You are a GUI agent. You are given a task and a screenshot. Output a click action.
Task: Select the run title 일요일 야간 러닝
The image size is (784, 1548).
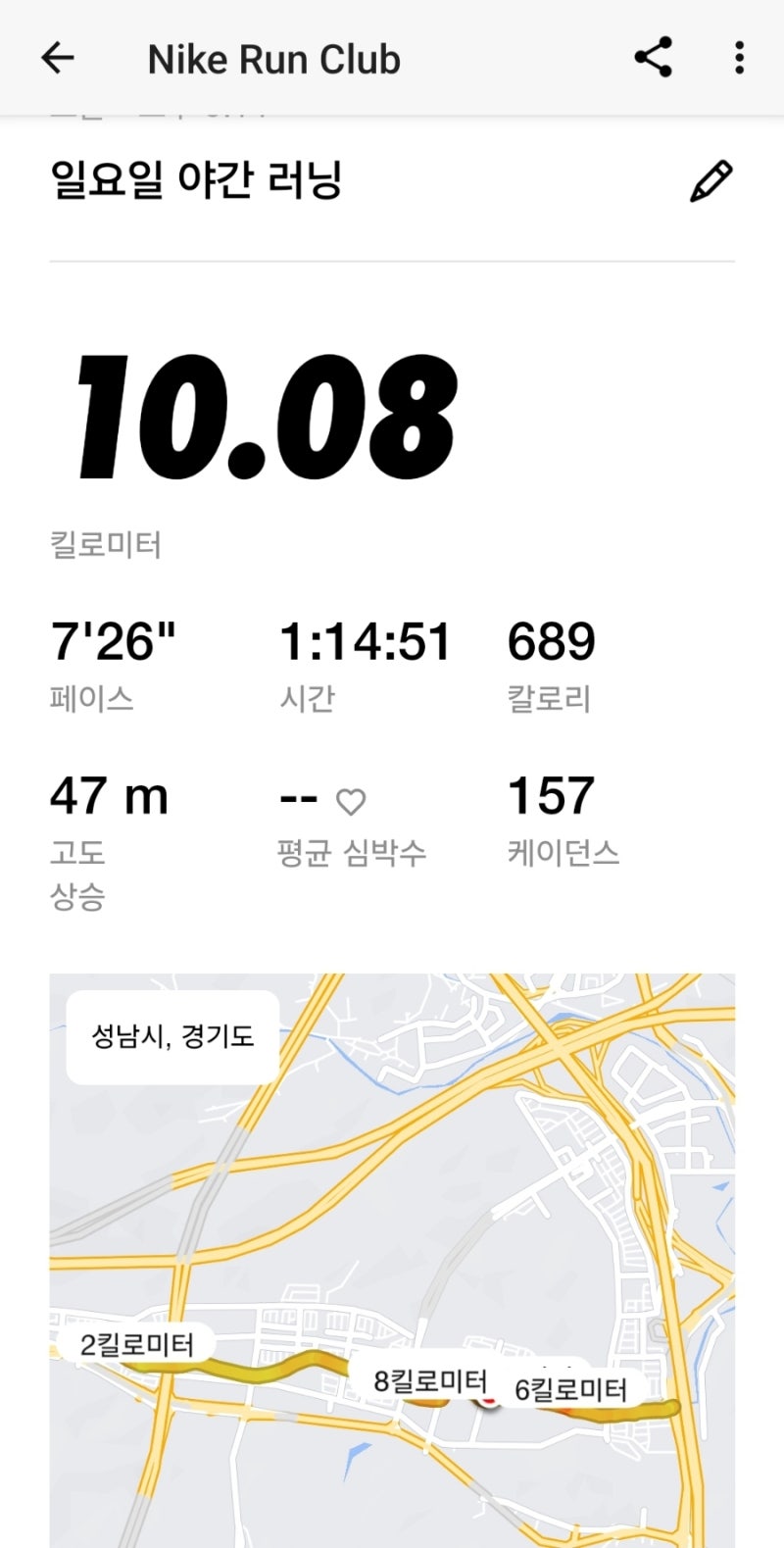196,179
